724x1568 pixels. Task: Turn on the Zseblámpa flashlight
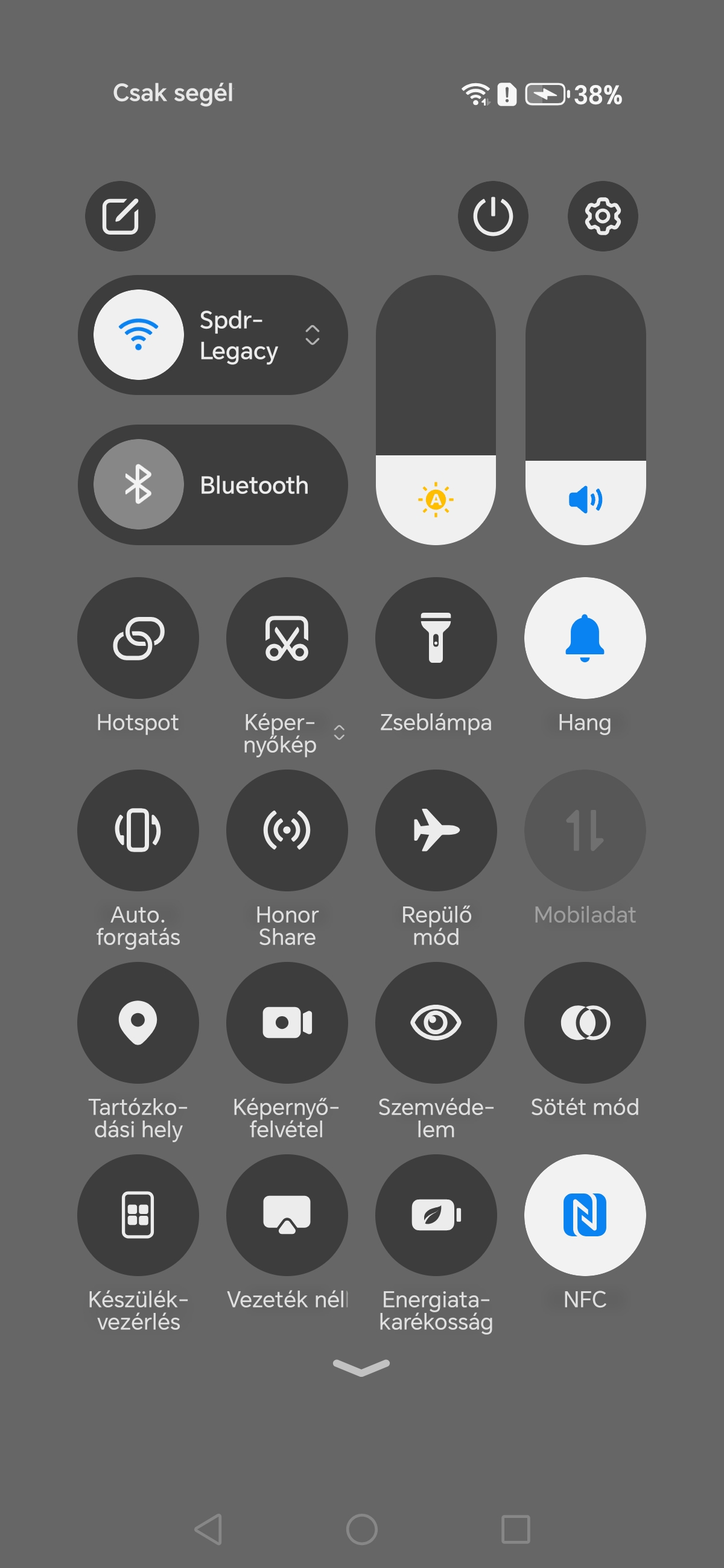coord(436,638)
